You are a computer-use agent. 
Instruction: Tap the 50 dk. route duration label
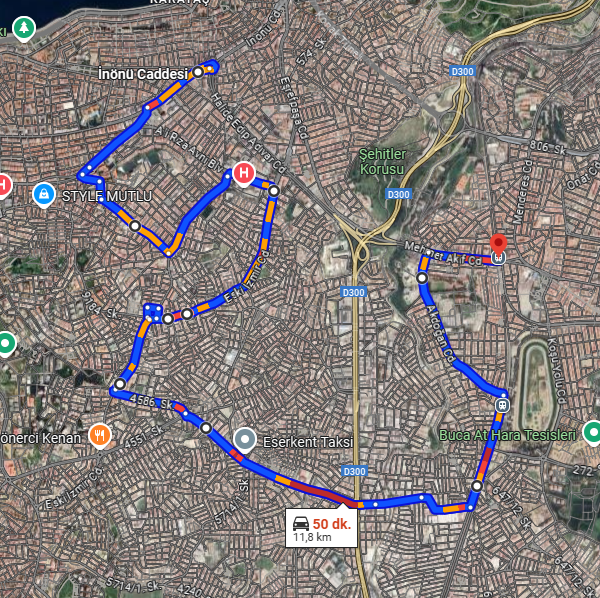[321, 528]
